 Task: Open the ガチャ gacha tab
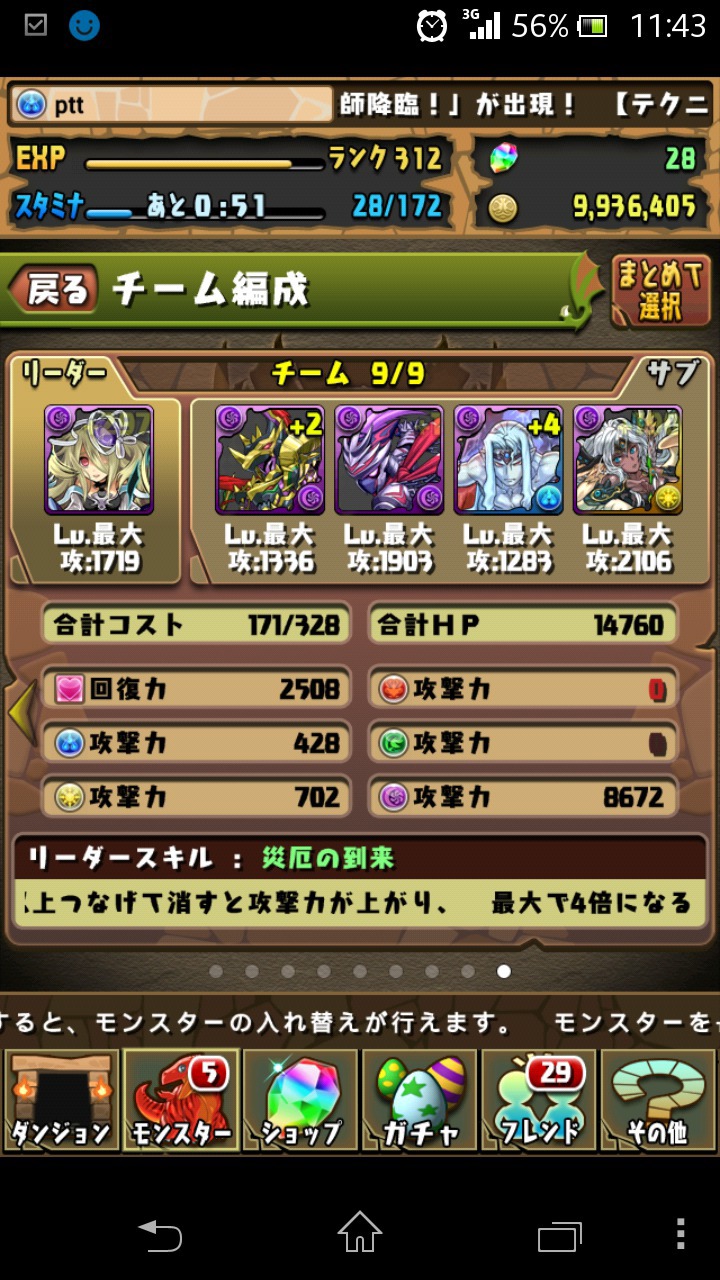click(x=419, y=1100)
